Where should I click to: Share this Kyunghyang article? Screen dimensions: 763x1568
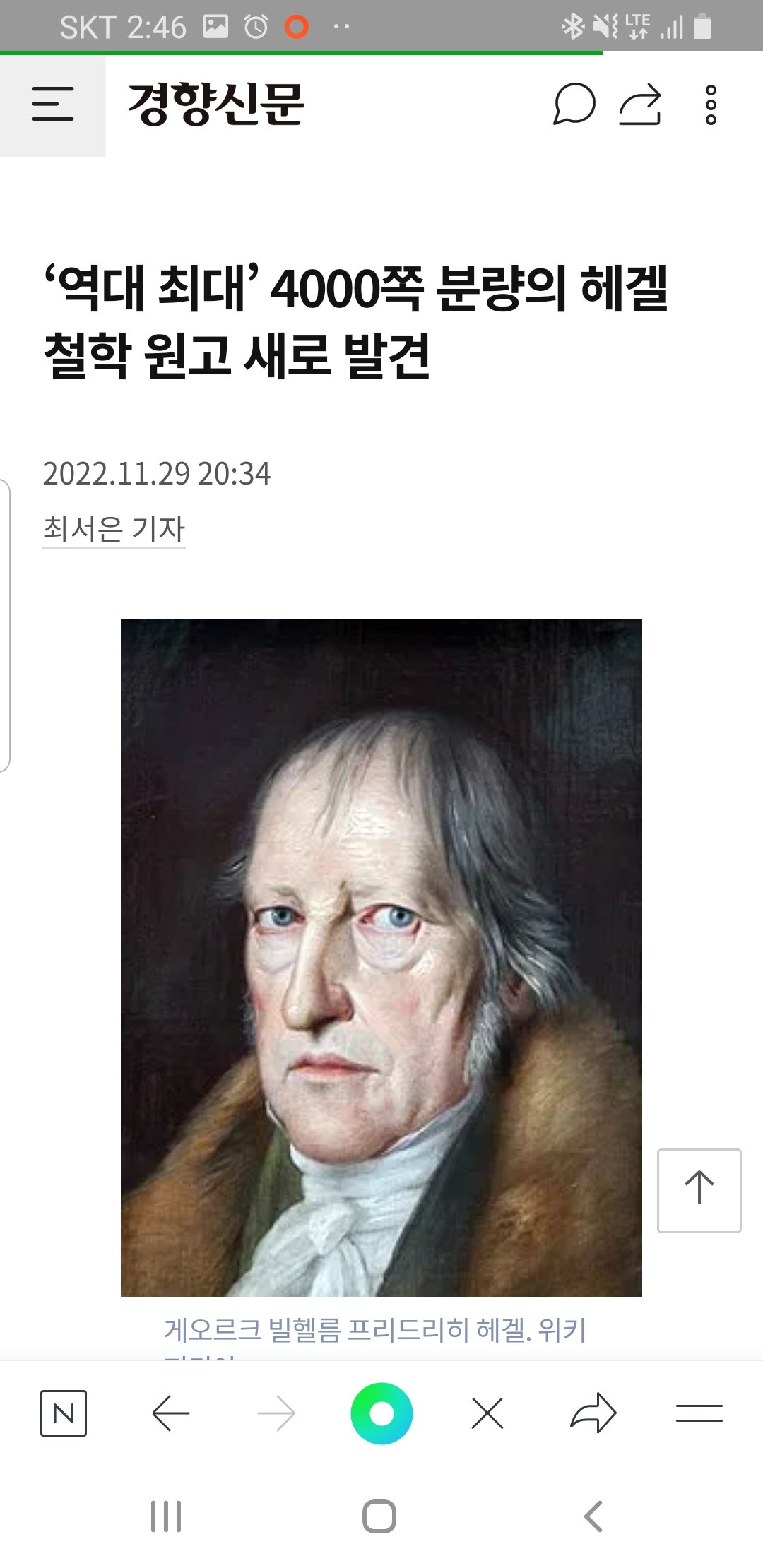[640, 105]
